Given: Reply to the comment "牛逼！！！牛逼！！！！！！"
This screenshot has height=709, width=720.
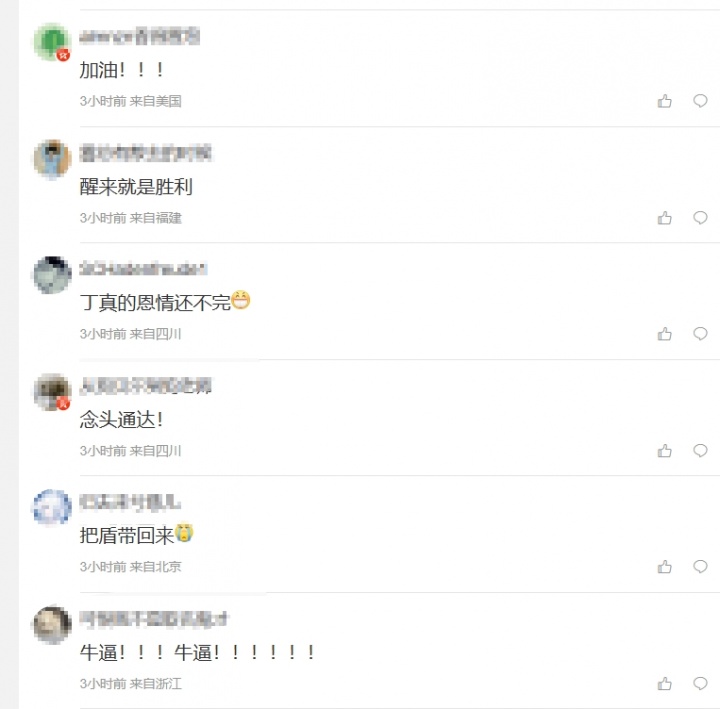Looking at the screenshot, I should [x=700, y=684].
